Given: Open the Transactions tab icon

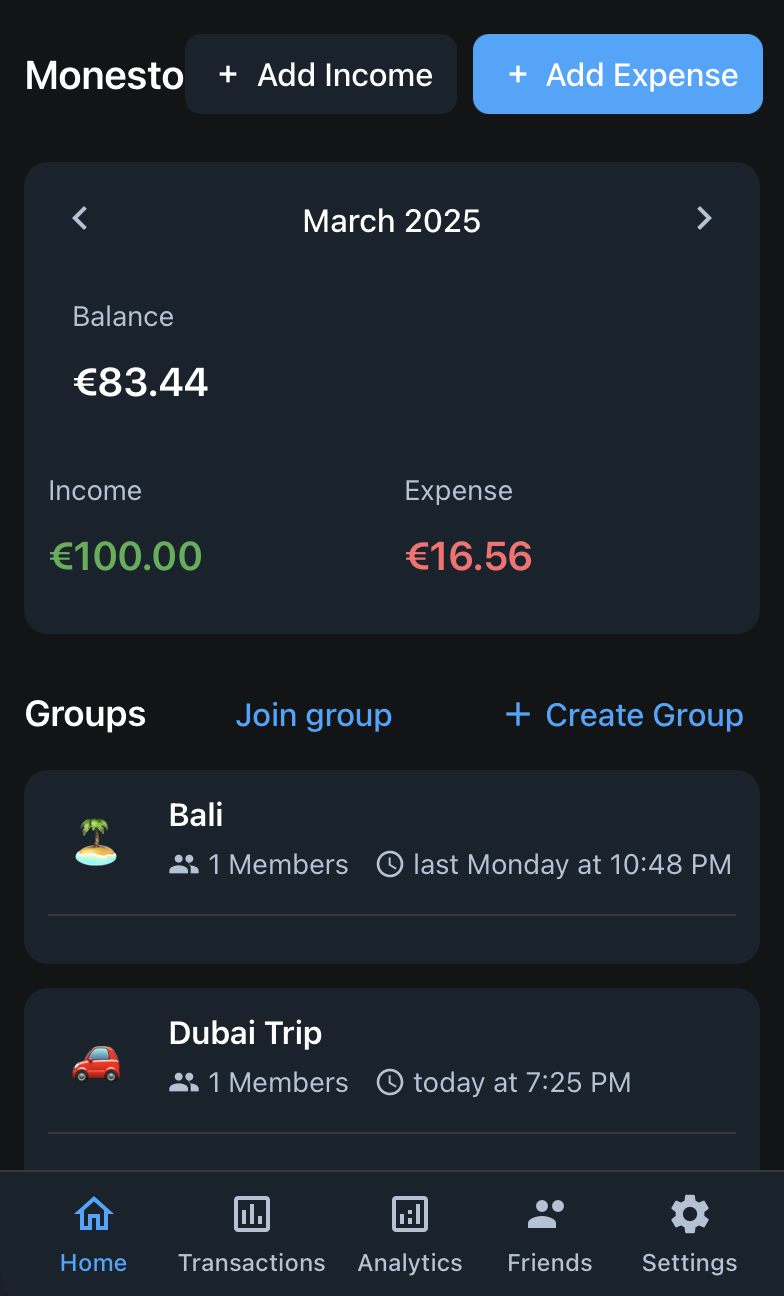Looking at the screenshot, I should click(251, 1213).
